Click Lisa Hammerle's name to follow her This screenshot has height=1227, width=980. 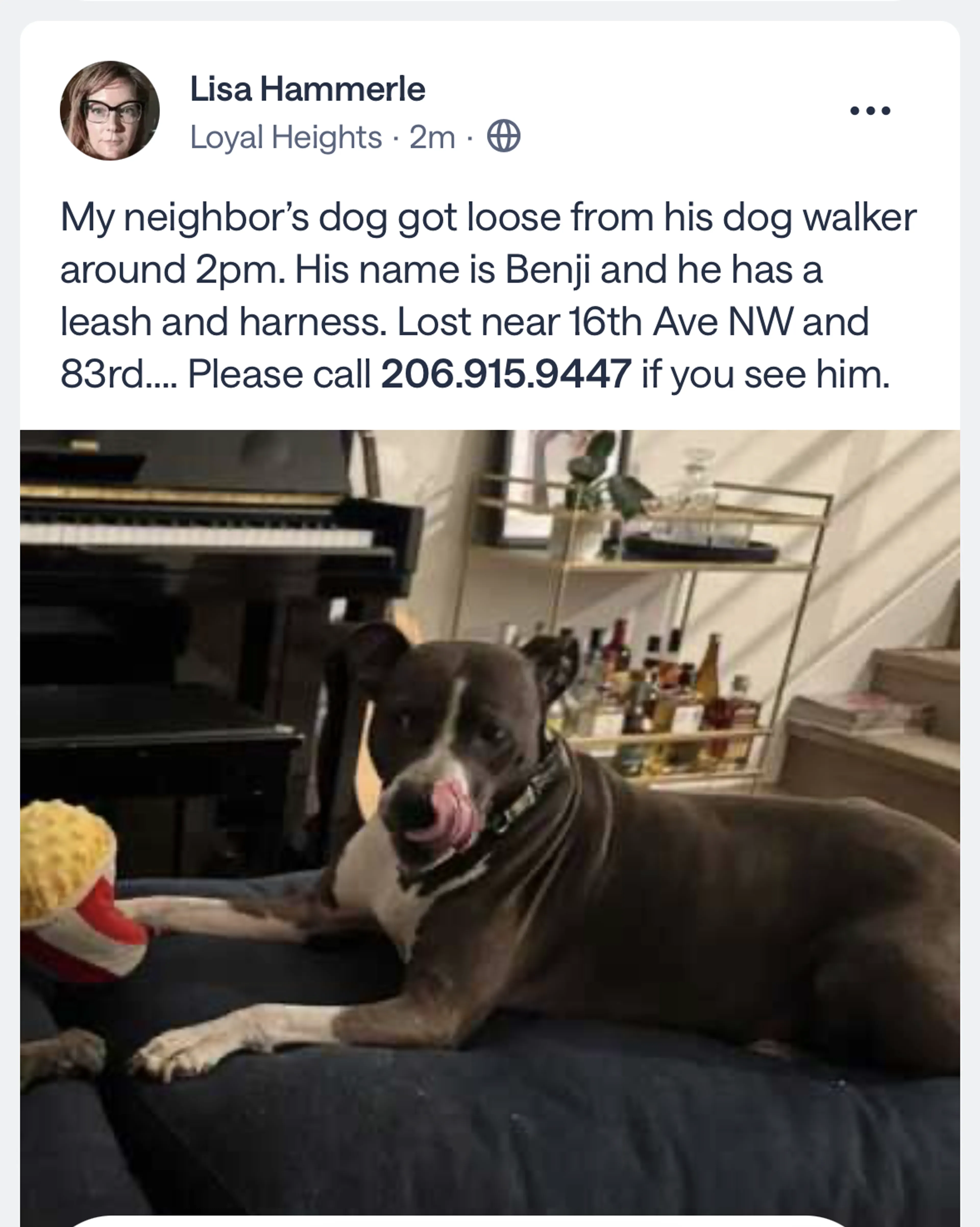click(x=307, y=89)
